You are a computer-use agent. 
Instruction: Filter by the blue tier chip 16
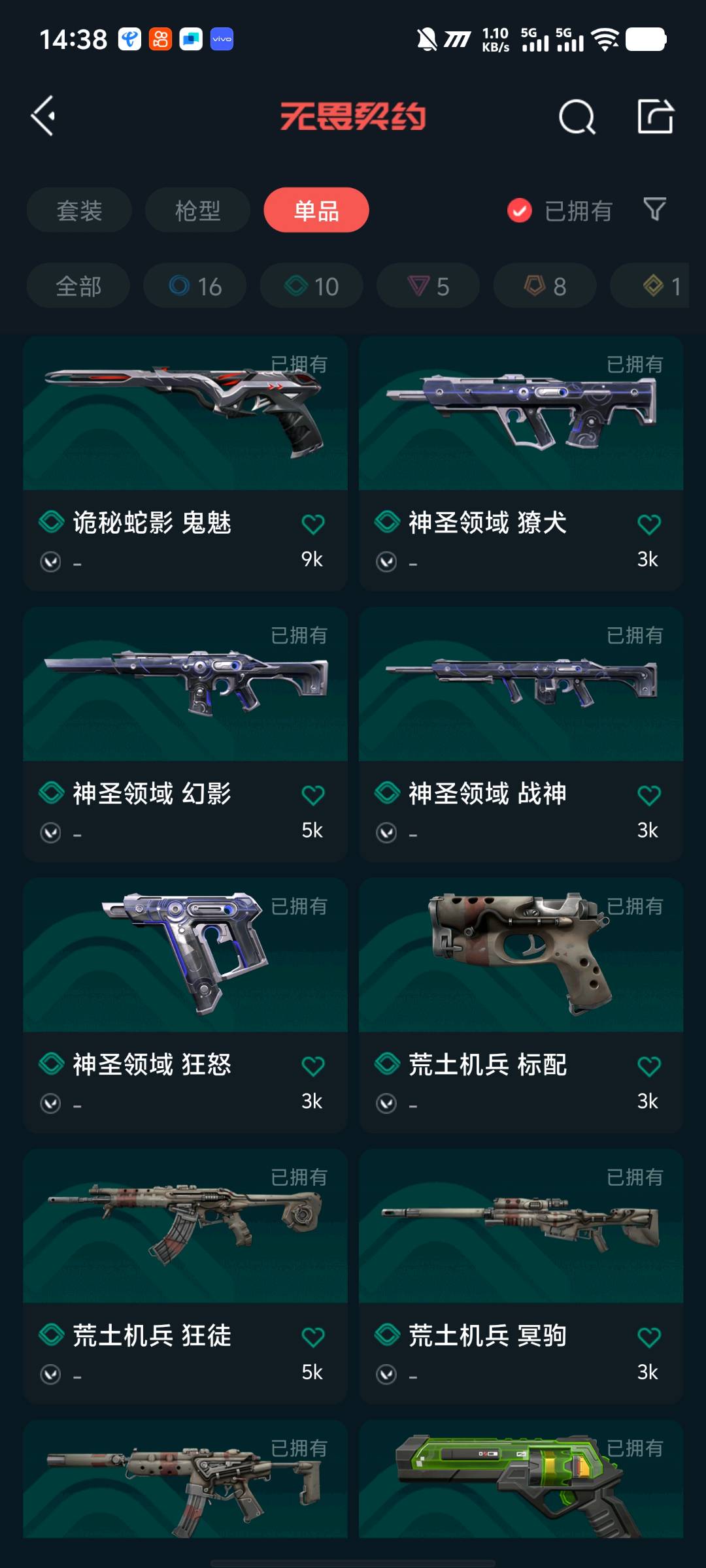click(x=195, y=286)
